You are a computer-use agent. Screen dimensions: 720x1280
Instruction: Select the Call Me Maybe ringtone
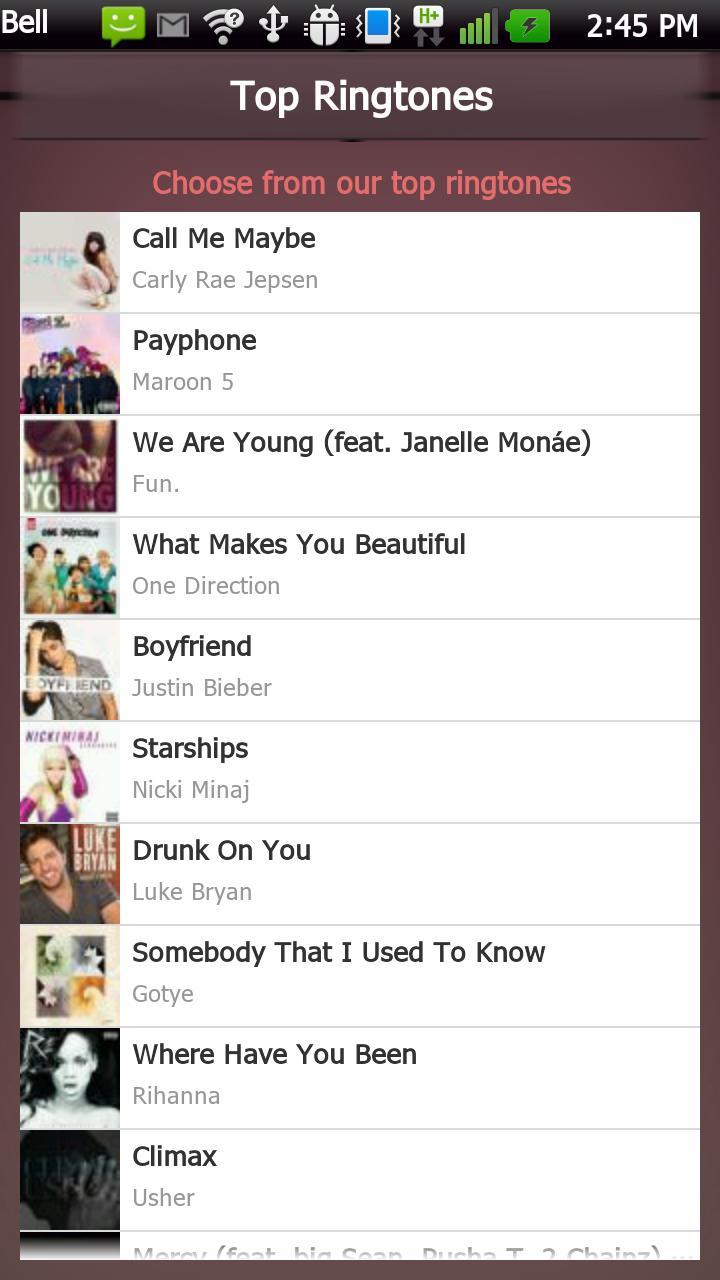click(x=360, y=260)
